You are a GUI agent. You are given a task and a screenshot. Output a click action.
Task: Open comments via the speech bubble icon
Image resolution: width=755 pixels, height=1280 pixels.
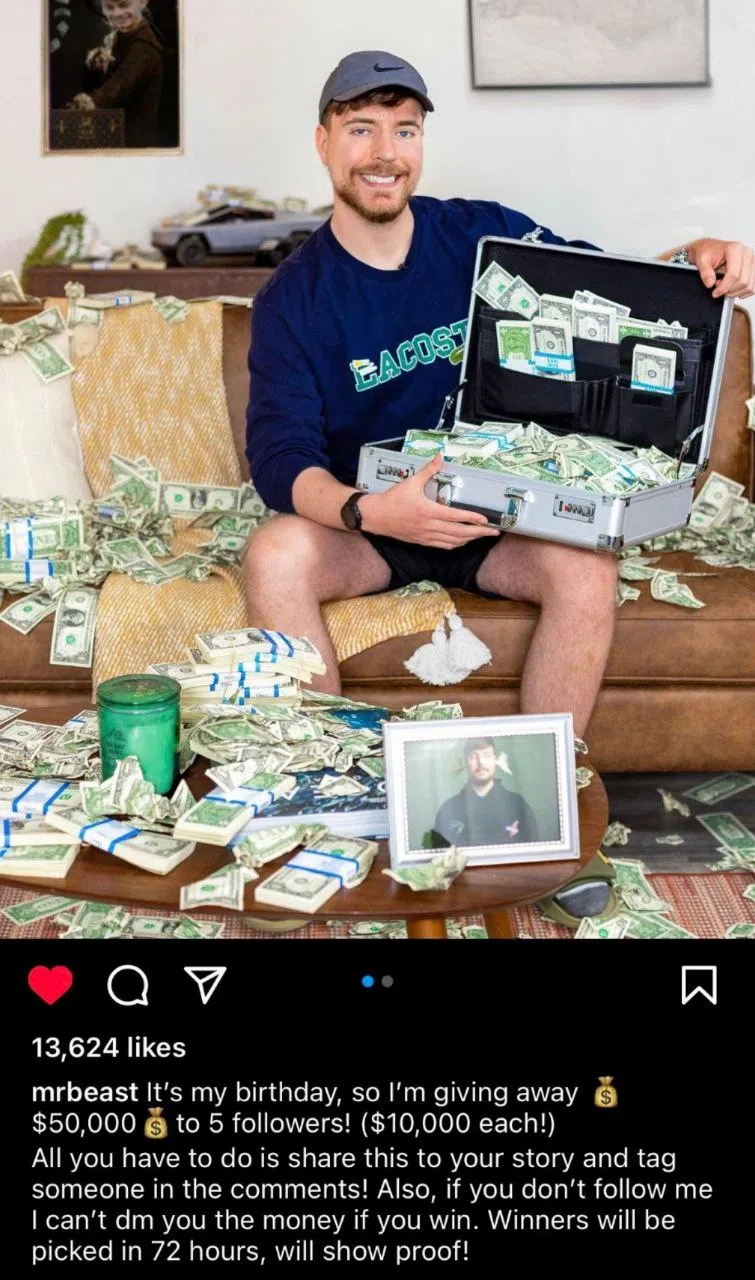click(x=127, y=985)
